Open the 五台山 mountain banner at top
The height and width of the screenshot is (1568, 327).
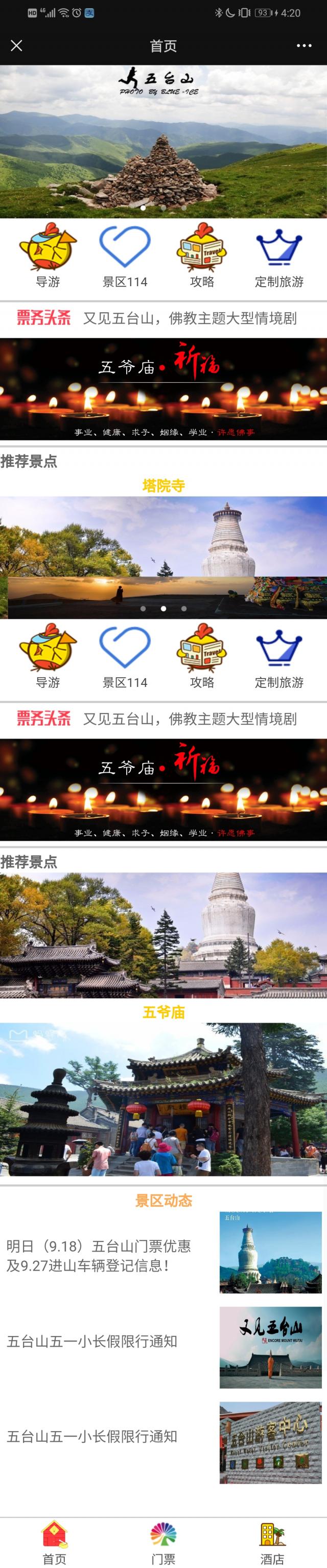(x=163, y=141)
